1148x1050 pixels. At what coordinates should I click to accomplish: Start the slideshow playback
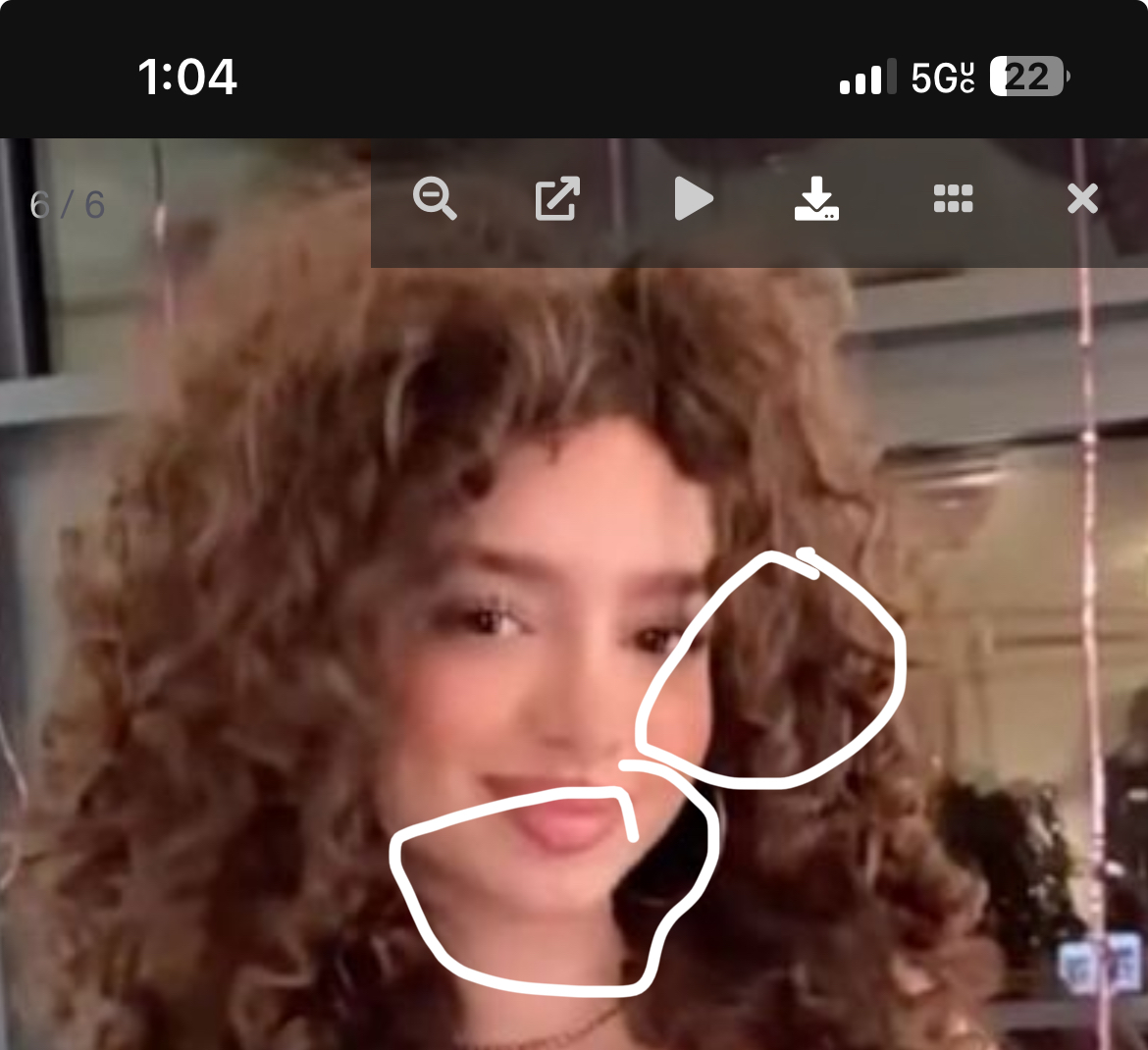tap(693, 199)
